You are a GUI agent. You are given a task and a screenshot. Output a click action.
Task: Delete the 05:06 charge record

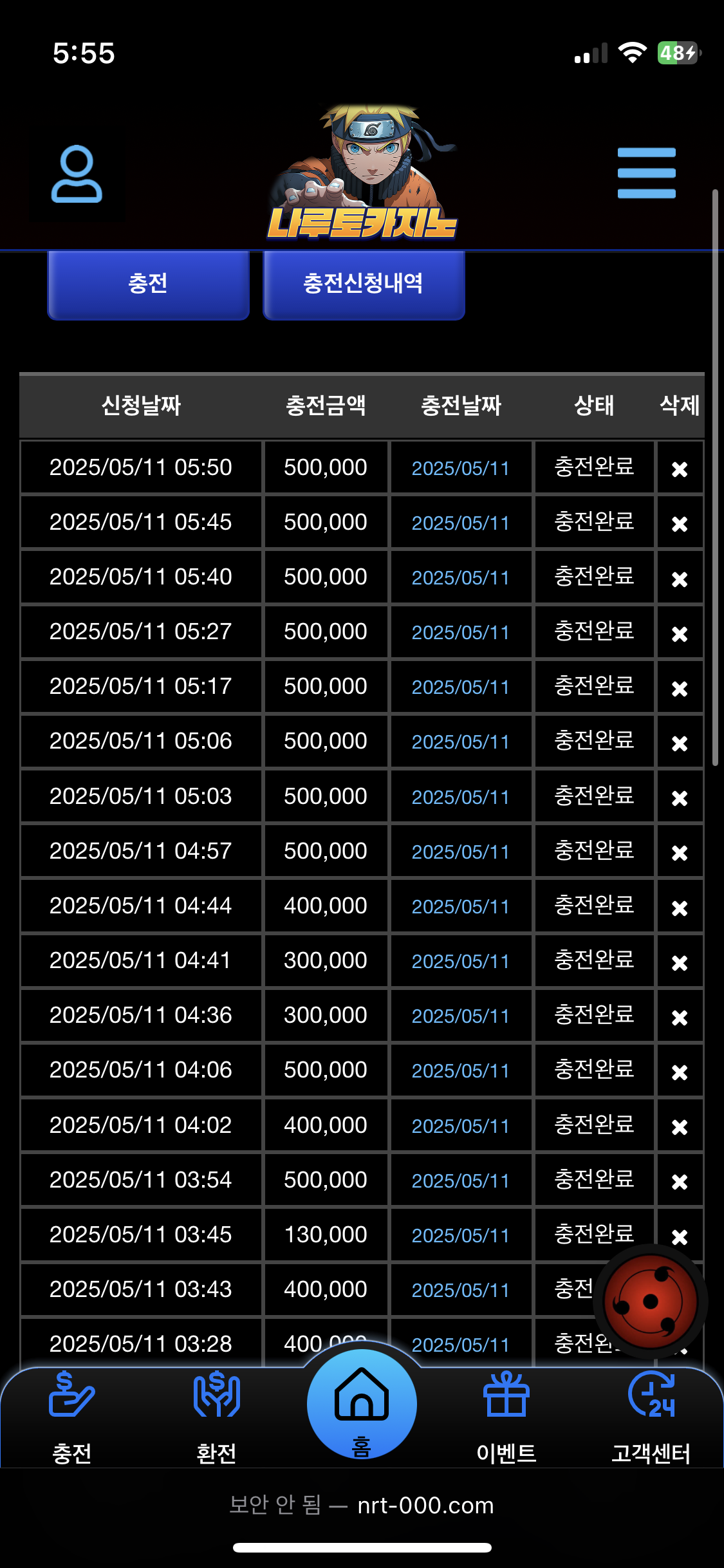coord(680,743)
